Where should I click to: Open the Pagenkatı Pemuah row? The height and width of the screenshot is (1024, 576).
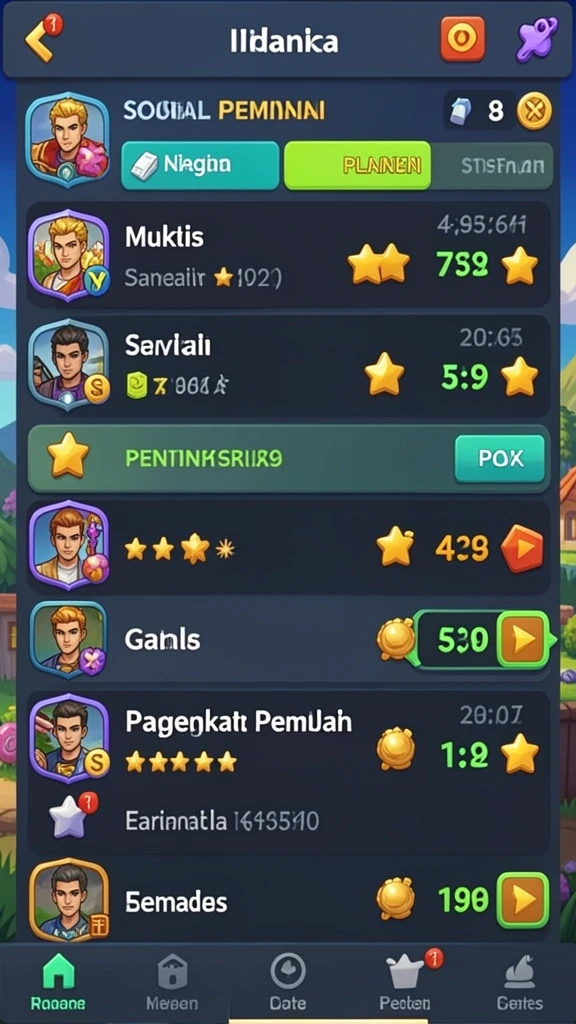(x=288, y=773)
